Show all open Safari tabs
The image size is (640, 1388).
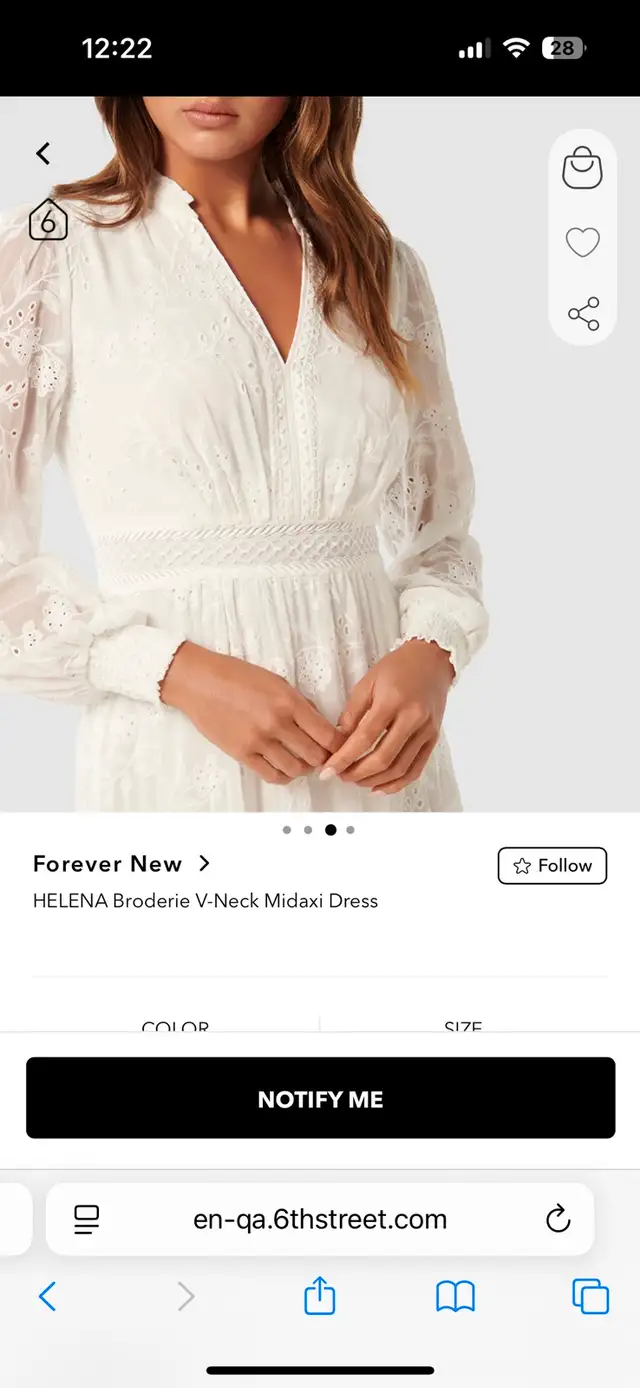click(x=590, y=1297)
